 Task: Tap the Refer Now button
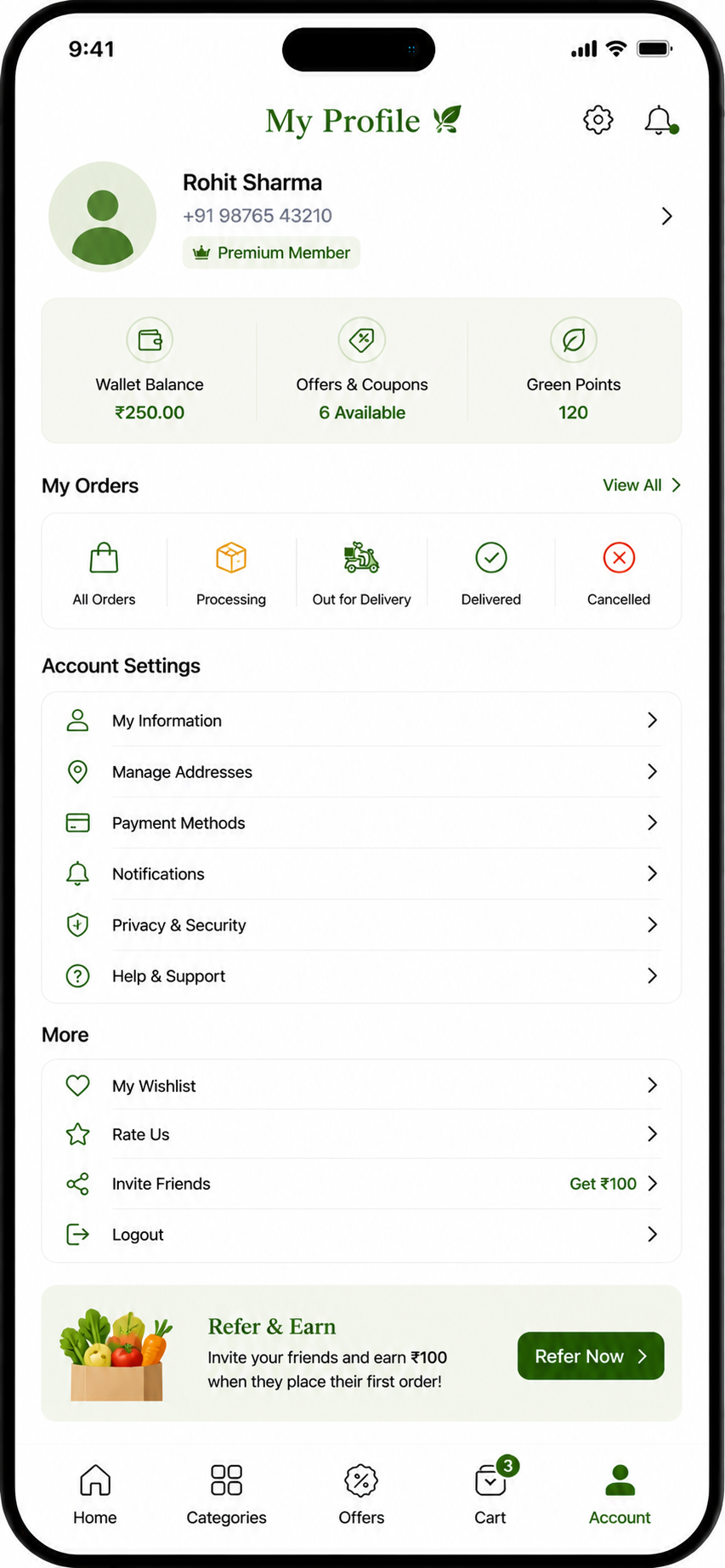pos(591,1356)
